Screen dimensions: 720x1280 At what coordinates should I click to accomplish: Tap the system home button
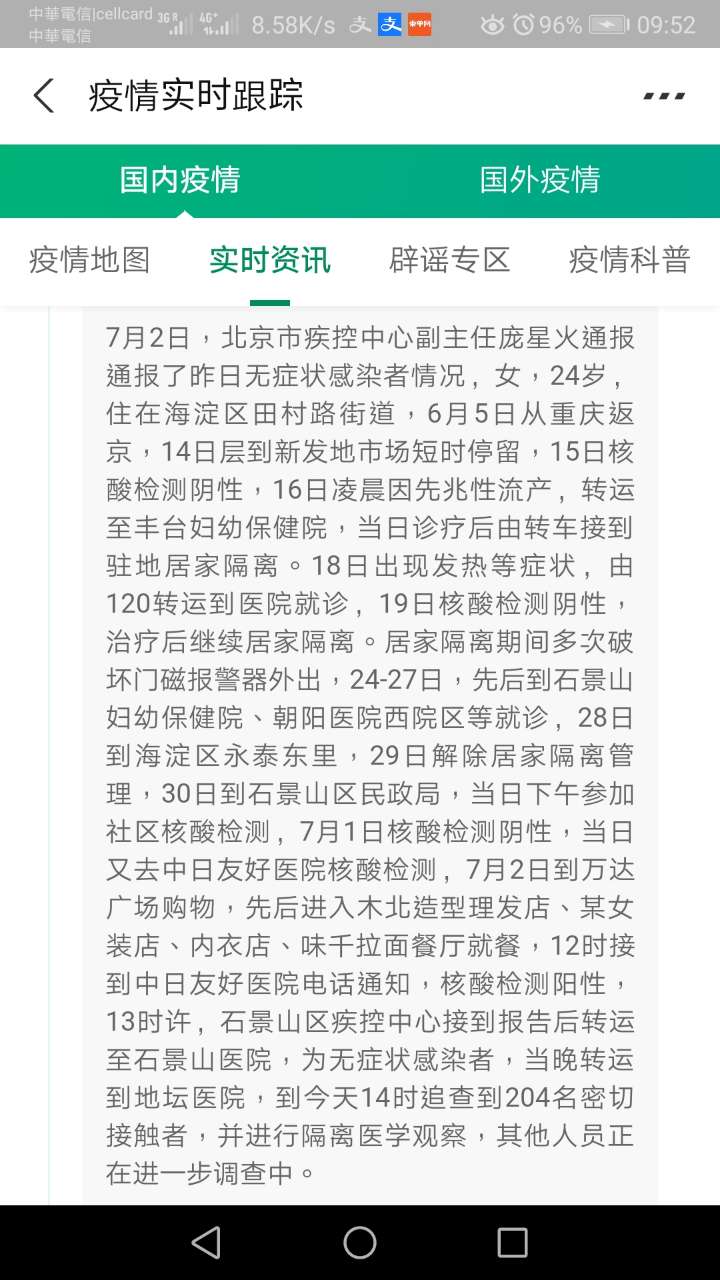pyautogui.click(x=360, y=1242)
